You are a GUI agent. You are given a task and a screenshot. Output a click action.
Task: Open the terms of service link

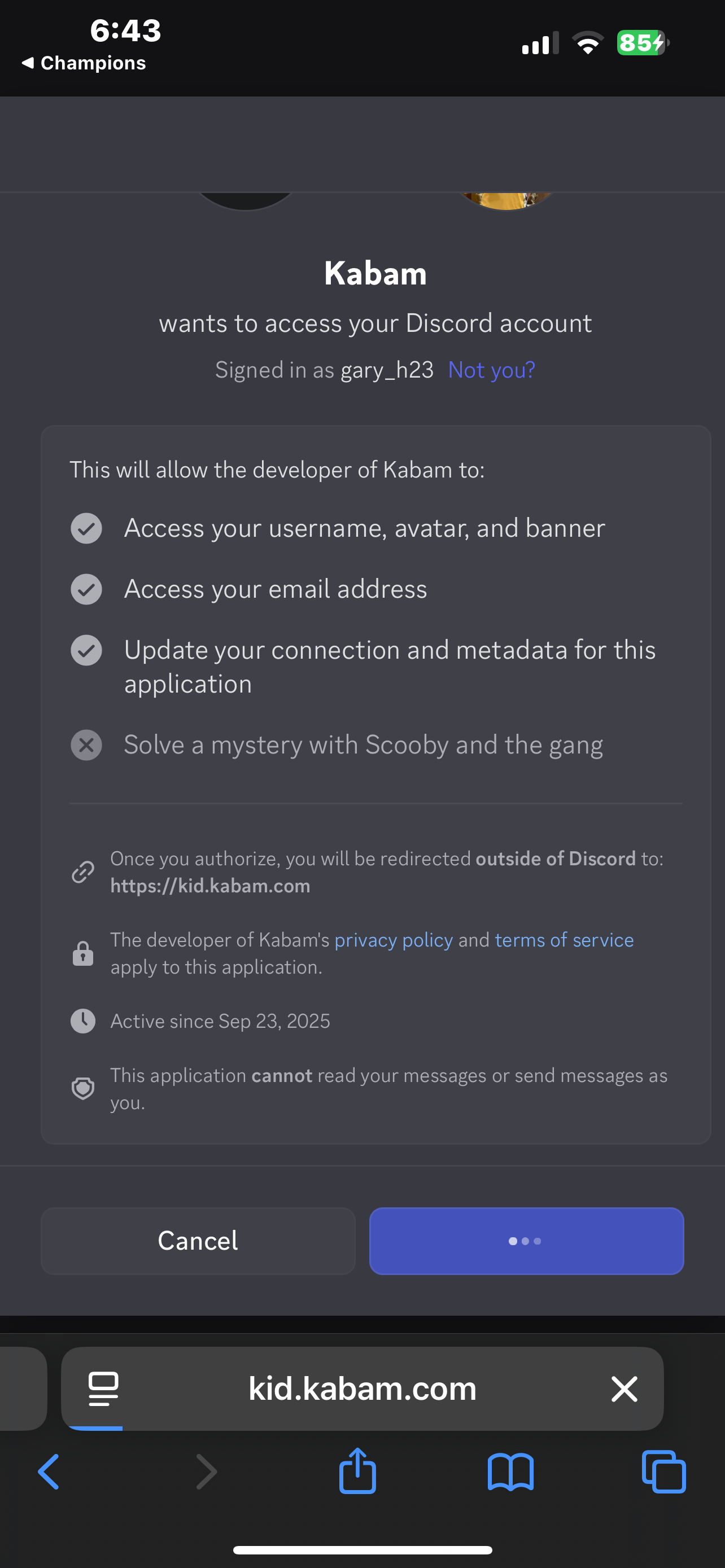(x=564, y=940)
